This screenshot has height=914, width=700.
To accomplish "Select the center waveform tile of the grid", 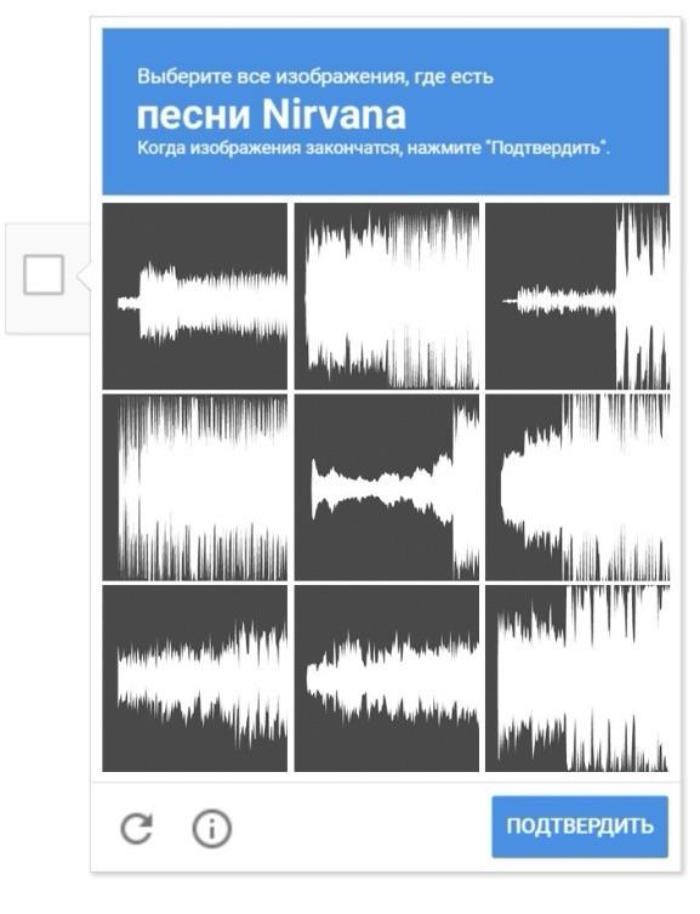I will [386, 487].
